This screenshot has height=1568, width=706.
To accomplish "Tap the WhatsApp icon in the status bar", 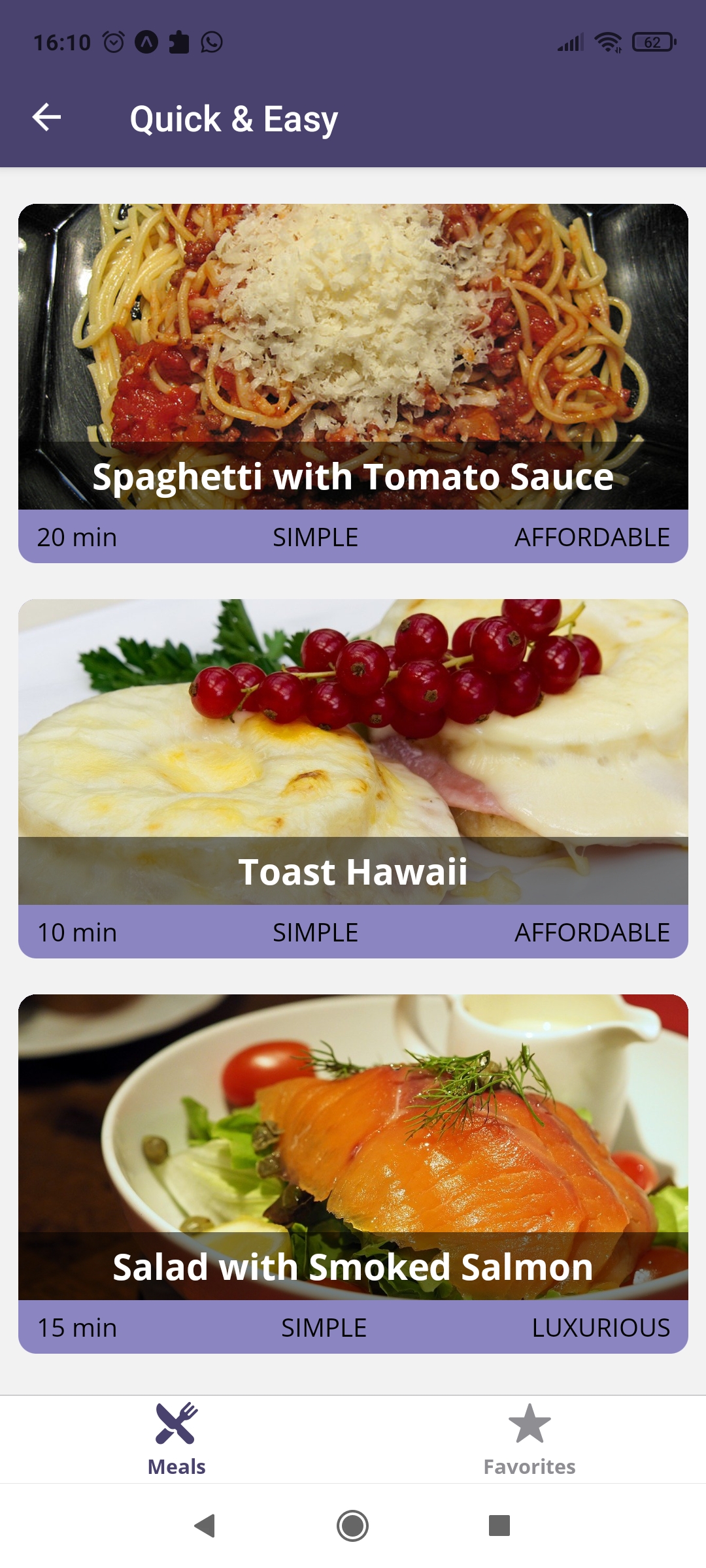I will point(210,42).
